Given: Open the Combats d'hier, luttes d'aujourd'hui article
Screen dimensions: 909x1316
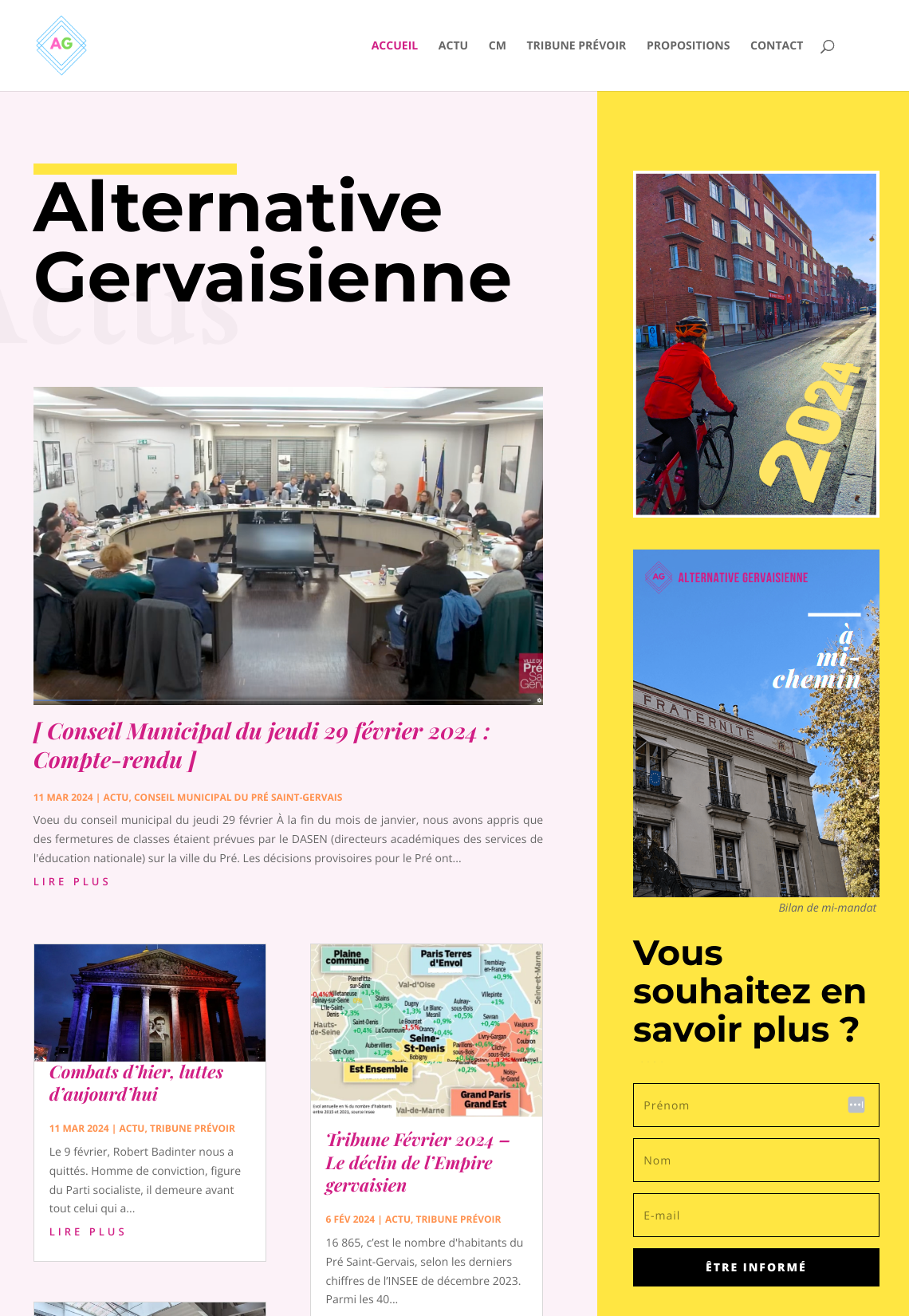Looking at the screenshot, I should (136, 1083).
